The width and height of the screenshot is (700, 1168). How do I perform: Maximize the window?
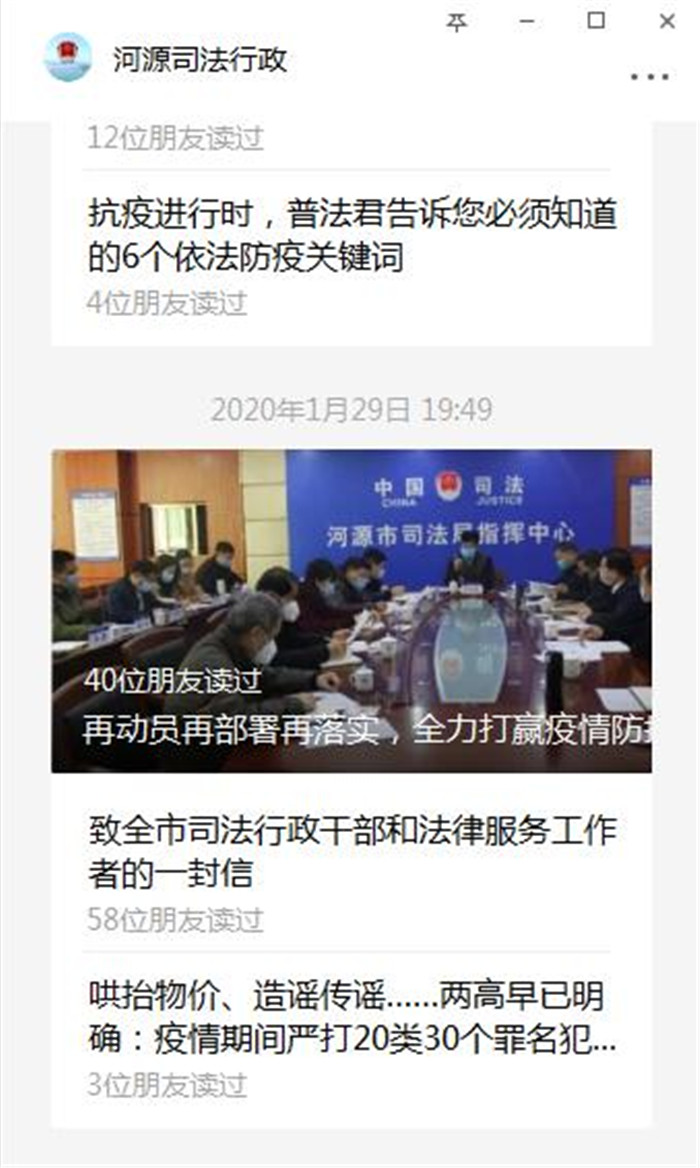click(596, 21)
